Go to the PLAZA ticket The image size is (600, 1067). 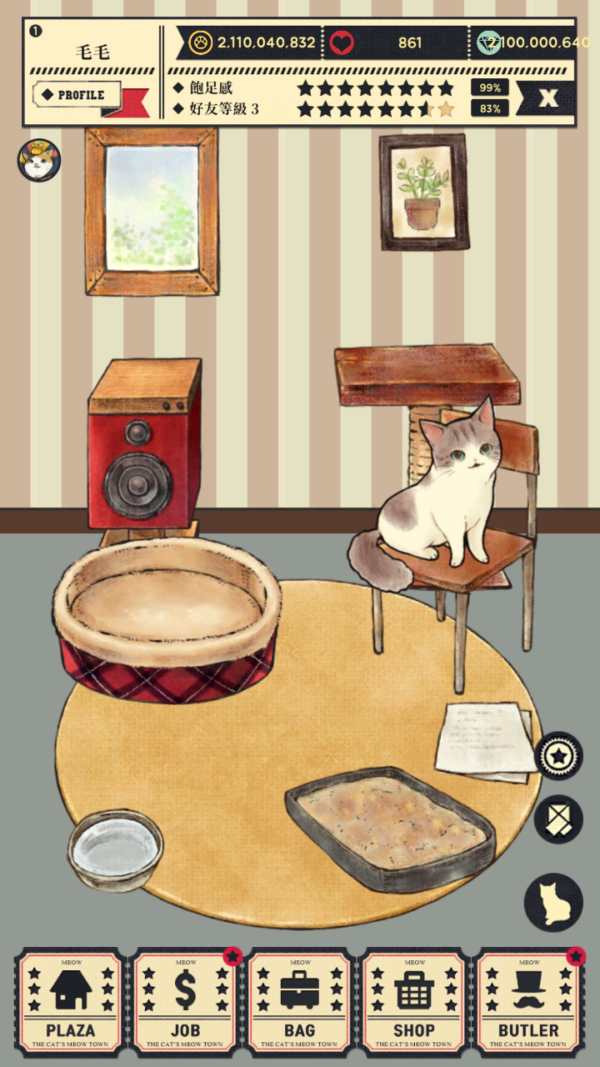click(70, 1002)
